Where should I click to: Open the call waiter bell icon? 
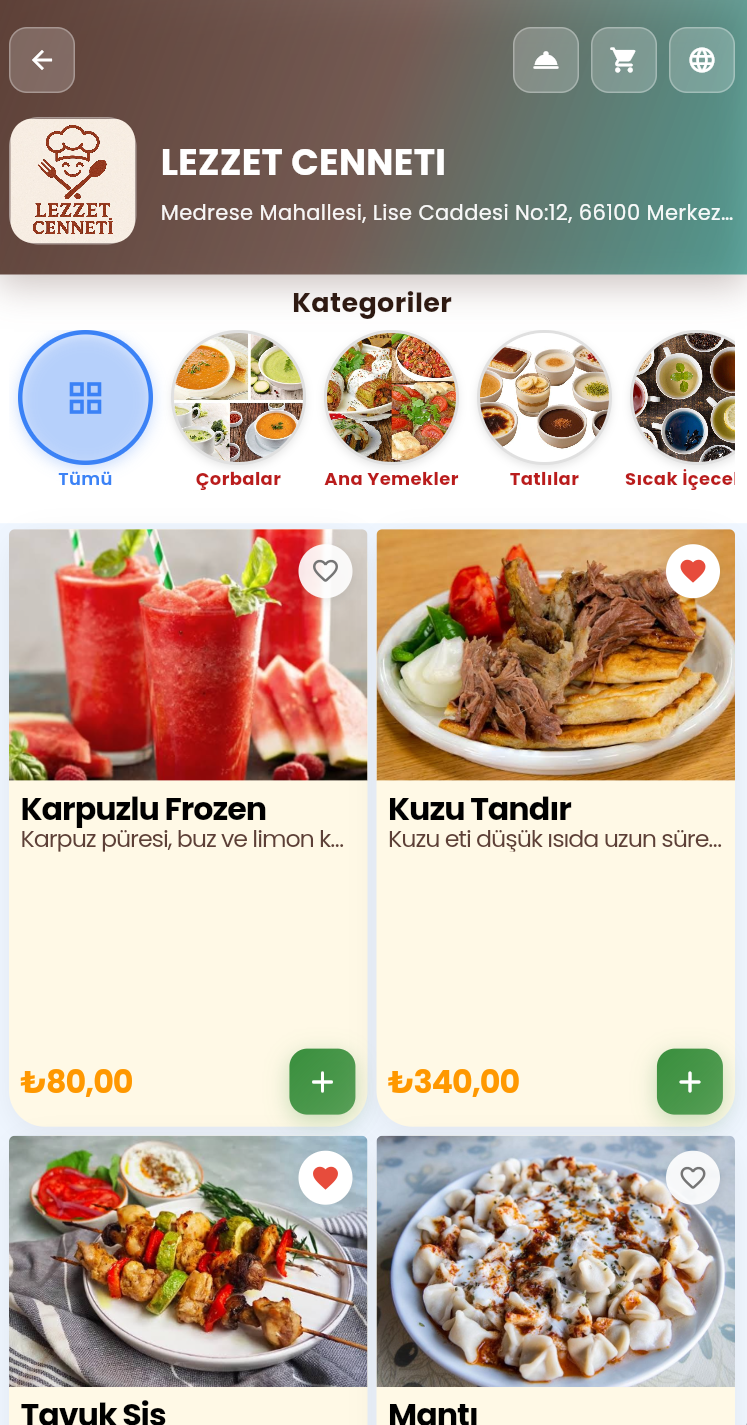point(545,60)
